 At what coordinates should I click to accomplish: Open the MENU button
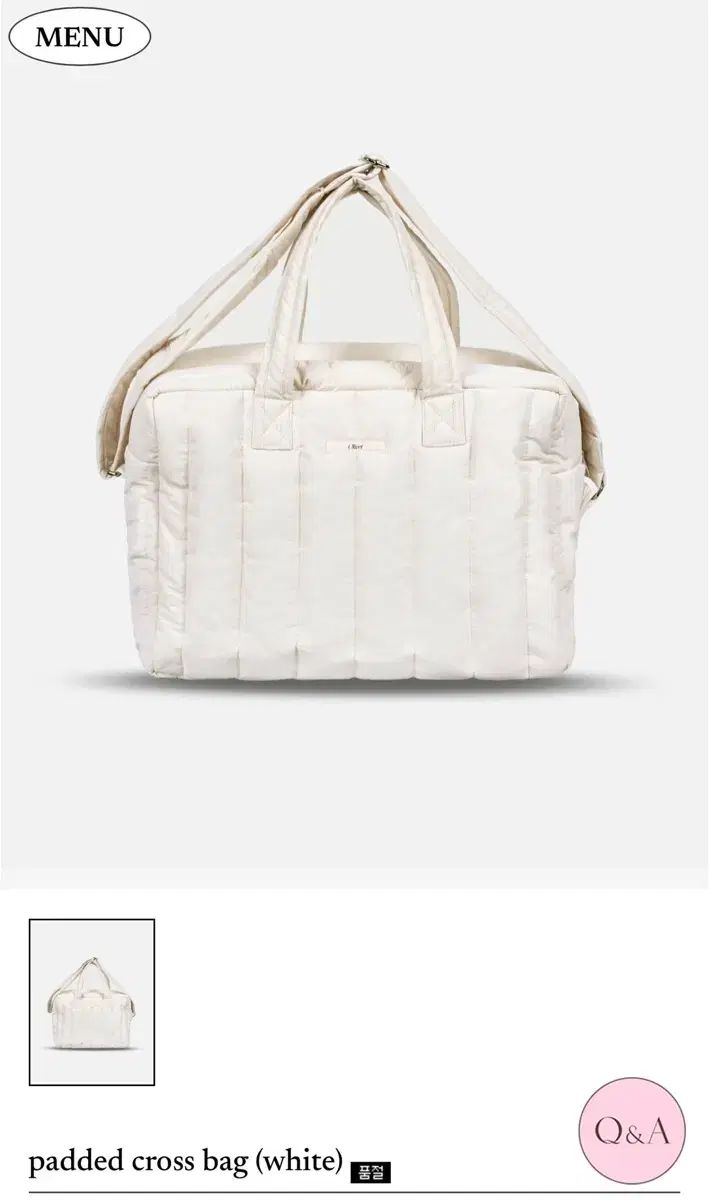(x=79, y=38)
